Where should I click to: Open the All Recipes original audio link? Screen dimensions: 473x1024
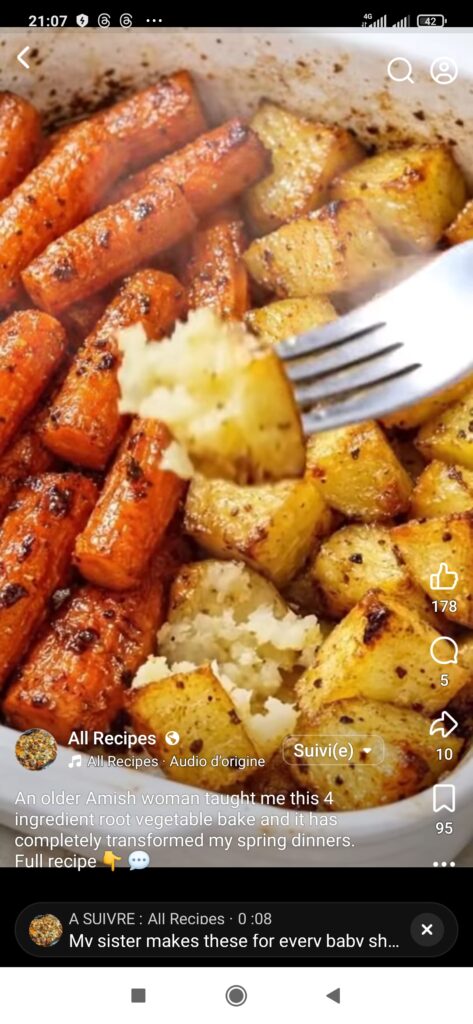pos(169,761)
